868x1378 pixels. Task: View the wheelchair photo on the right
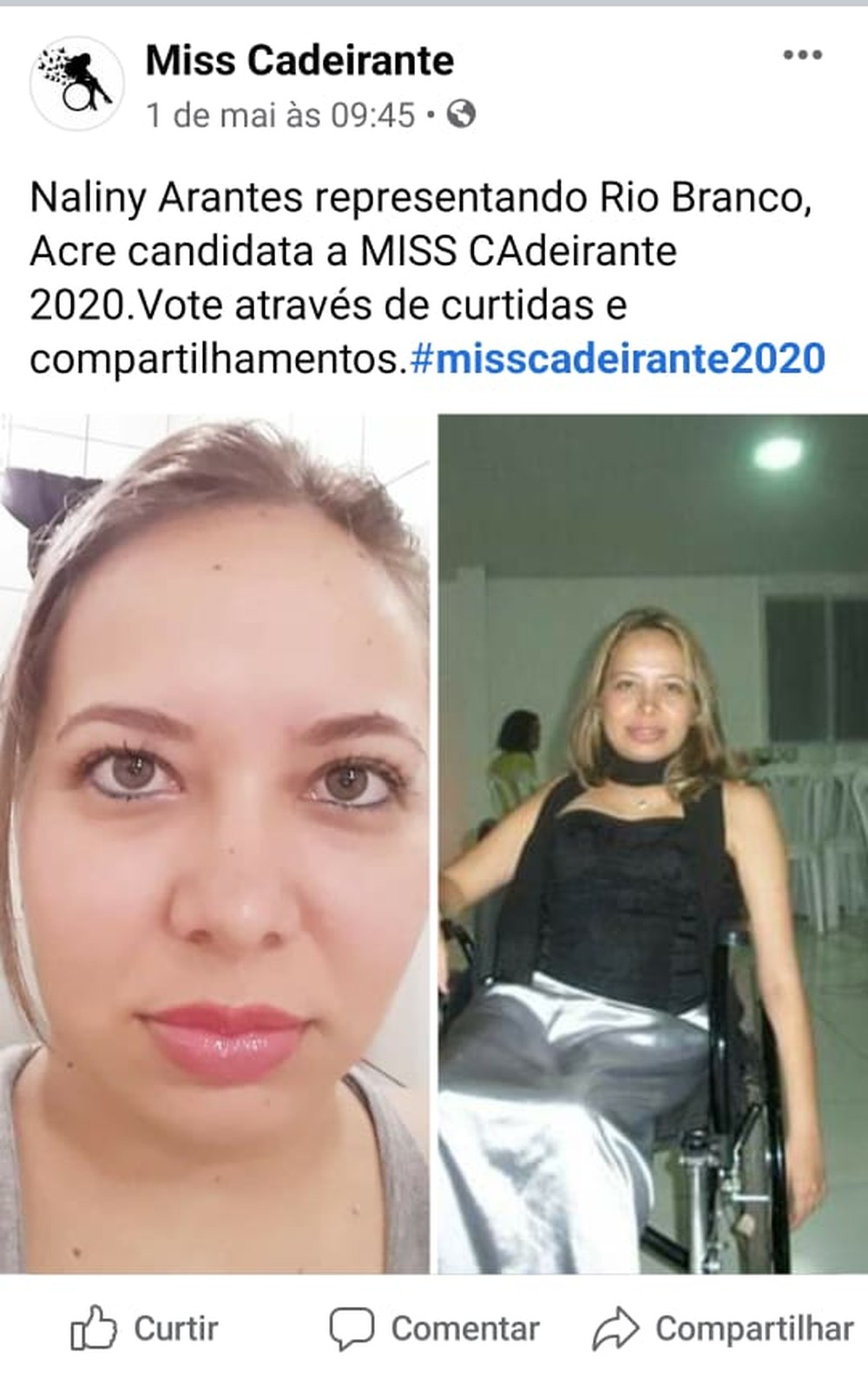652,842
